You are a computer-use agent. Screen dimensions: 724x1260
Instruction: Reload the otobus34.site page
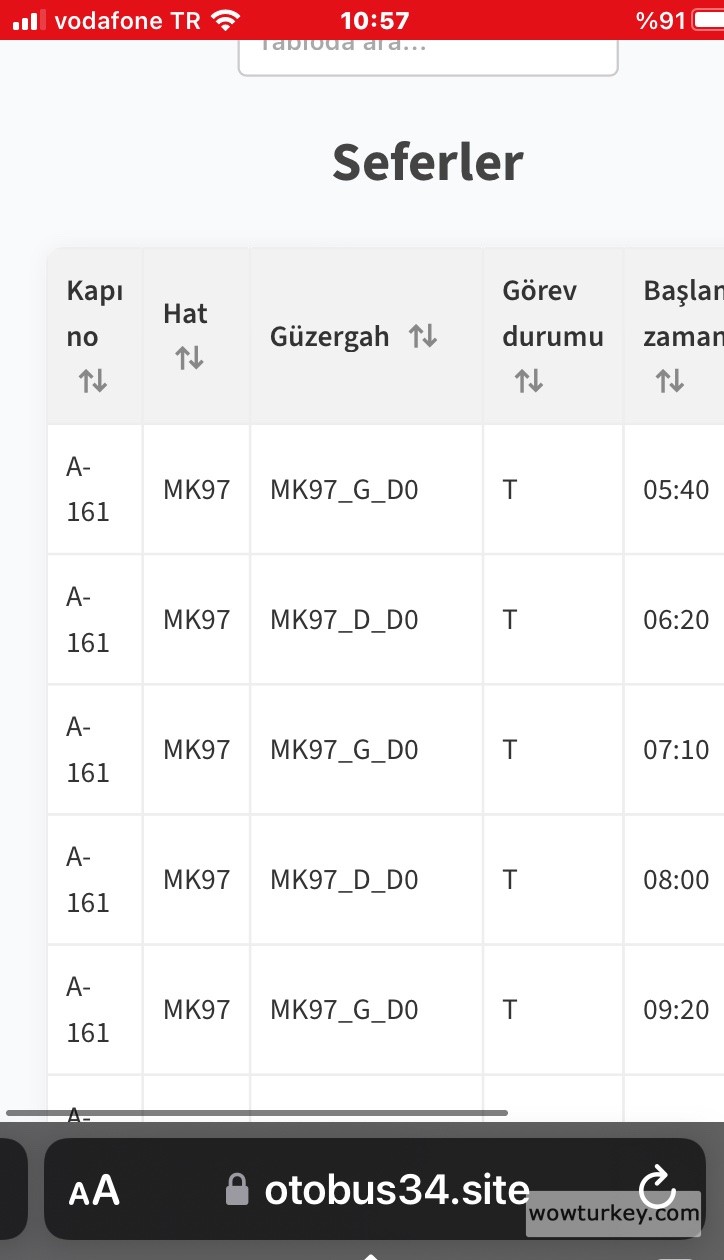657,1188
